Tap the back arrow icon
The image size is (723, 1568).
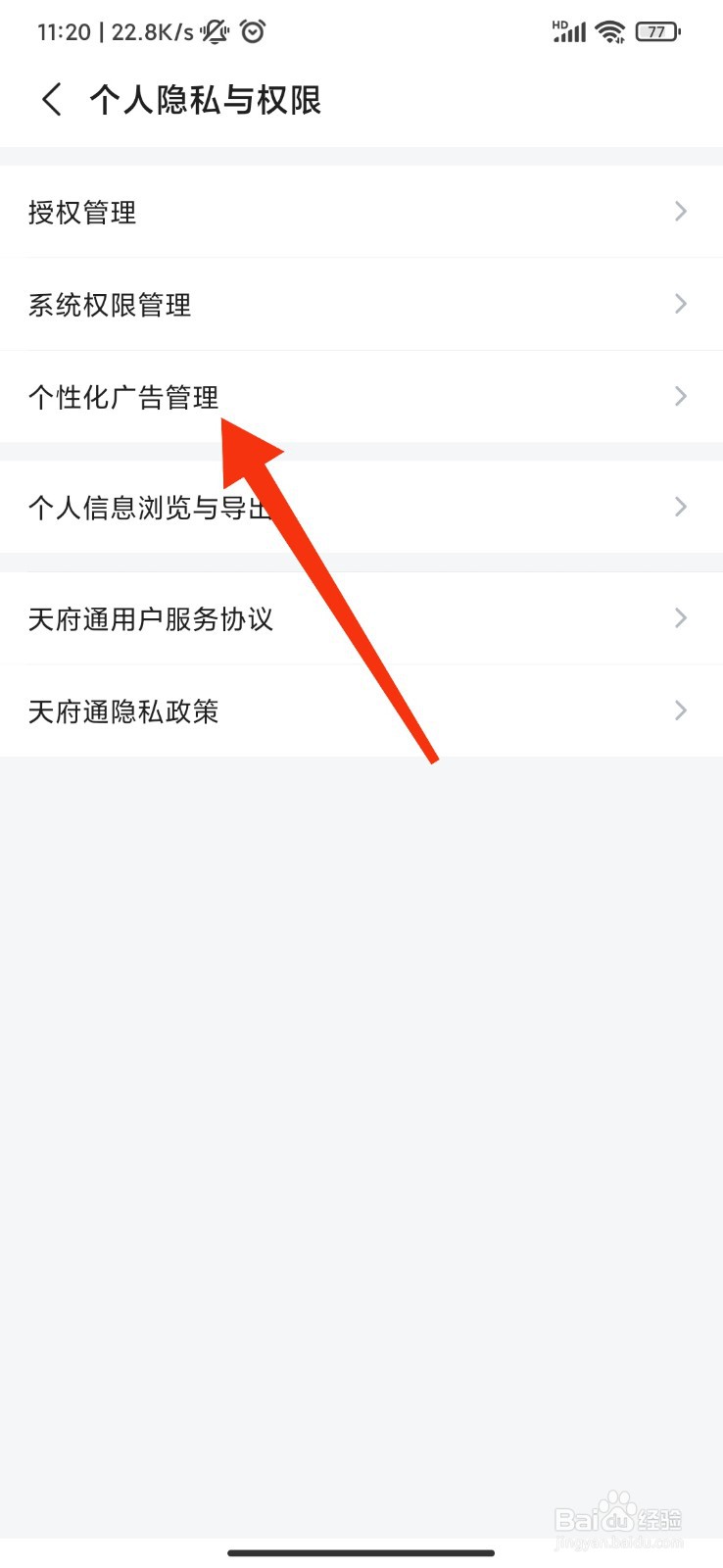click(51, 99)
